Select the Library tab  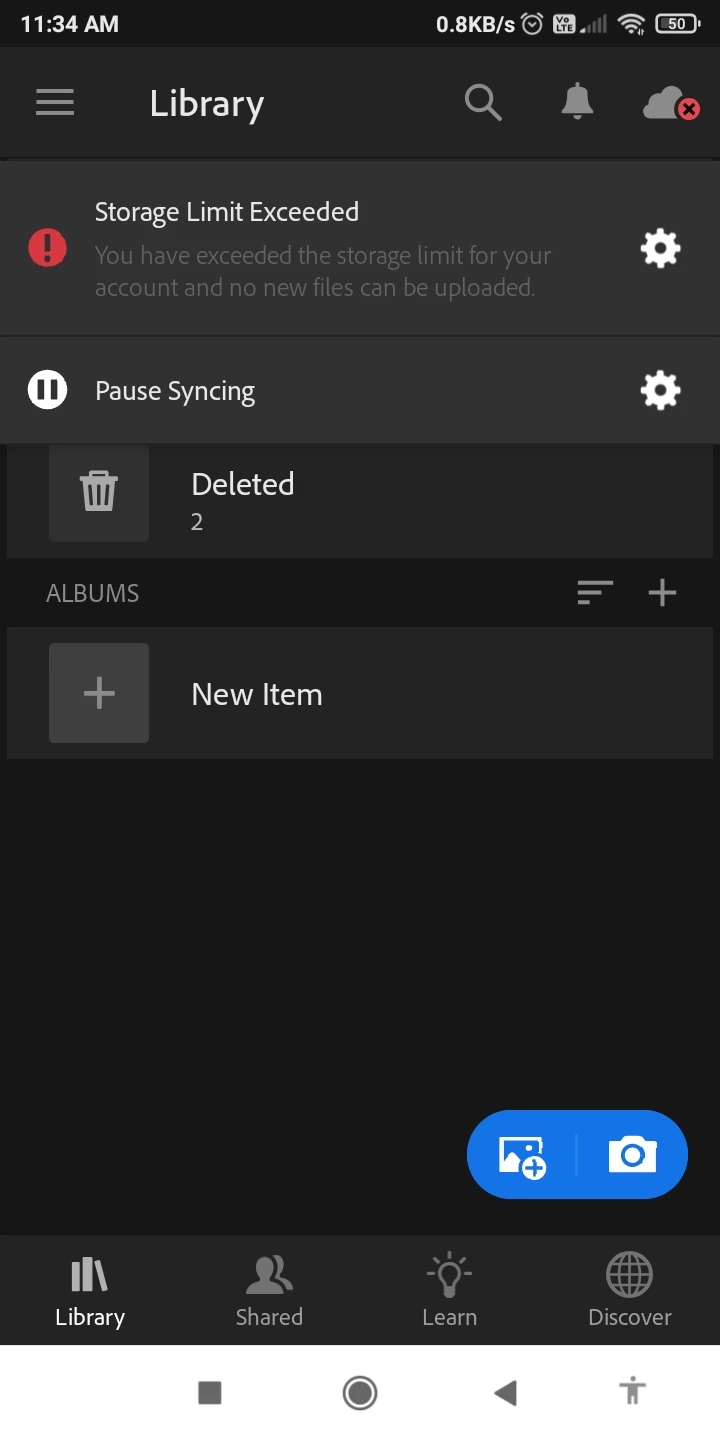pos(90,1290)
